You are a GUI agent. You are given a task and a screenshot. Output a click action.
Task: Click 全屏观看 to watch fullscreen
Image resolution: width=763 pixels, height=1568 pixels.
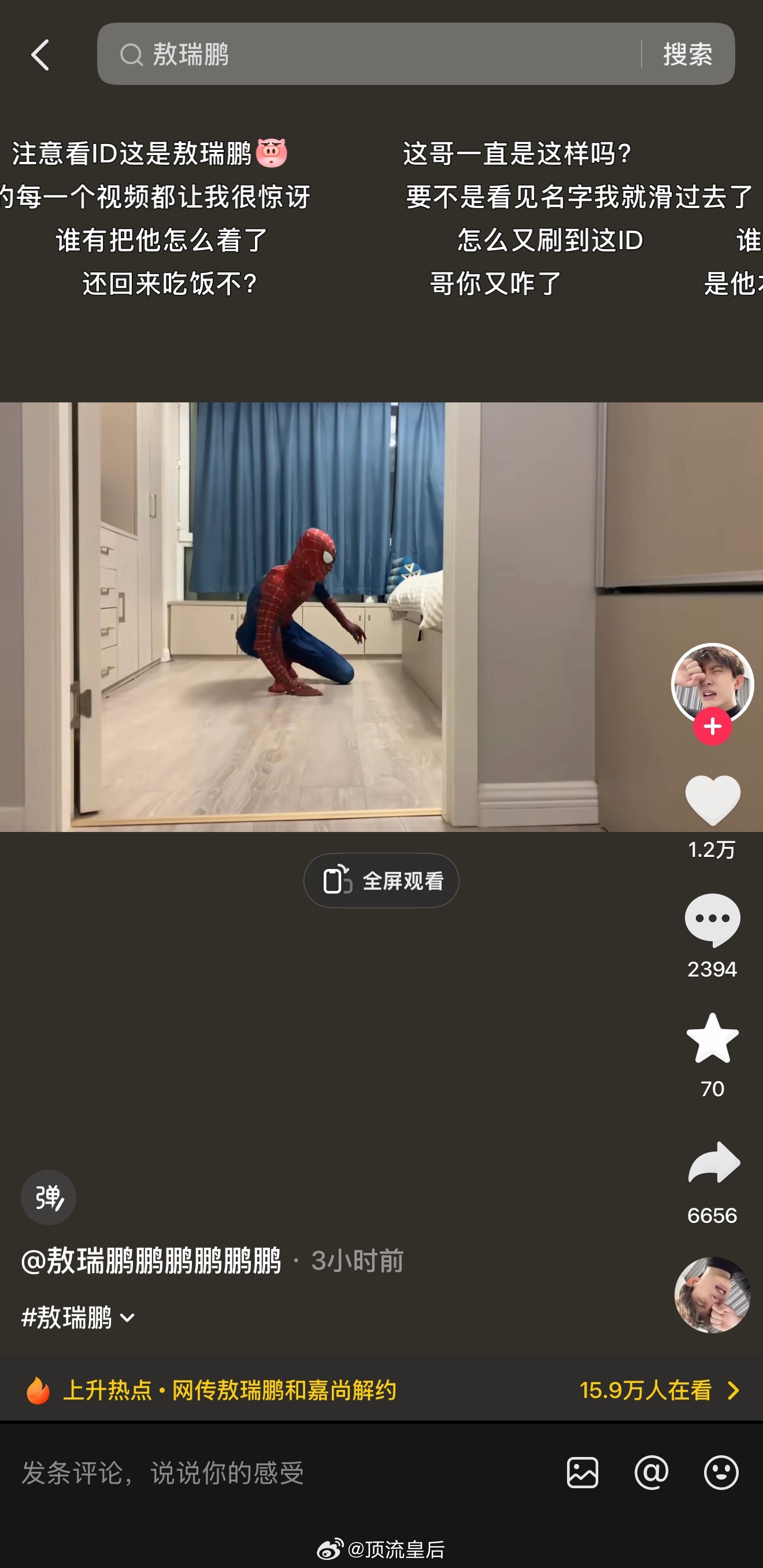click(x=381, y=880)
